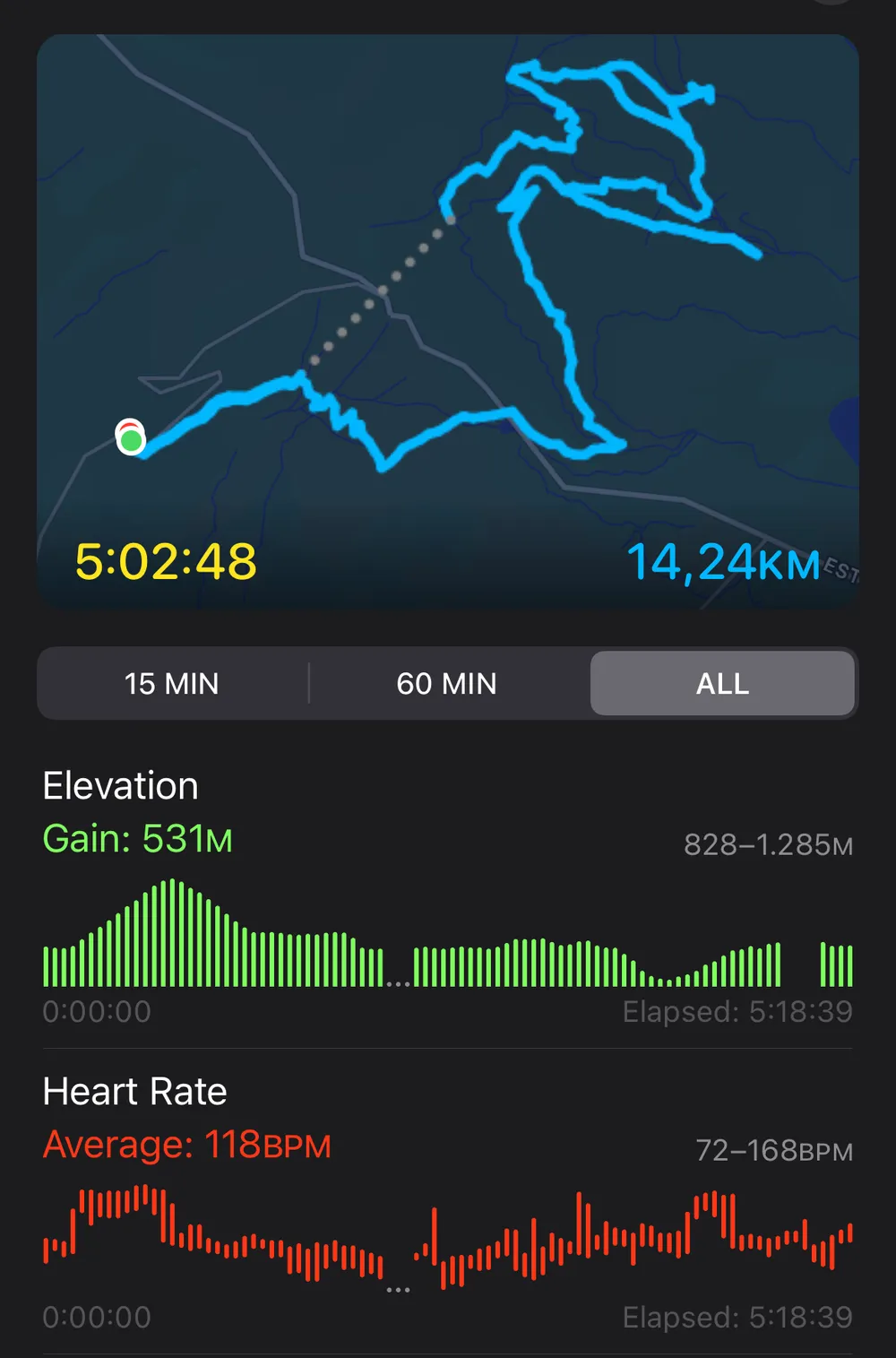Switch to the 15 MIN segment
This screenshot has width=896, height=1358.
[171, 684]
